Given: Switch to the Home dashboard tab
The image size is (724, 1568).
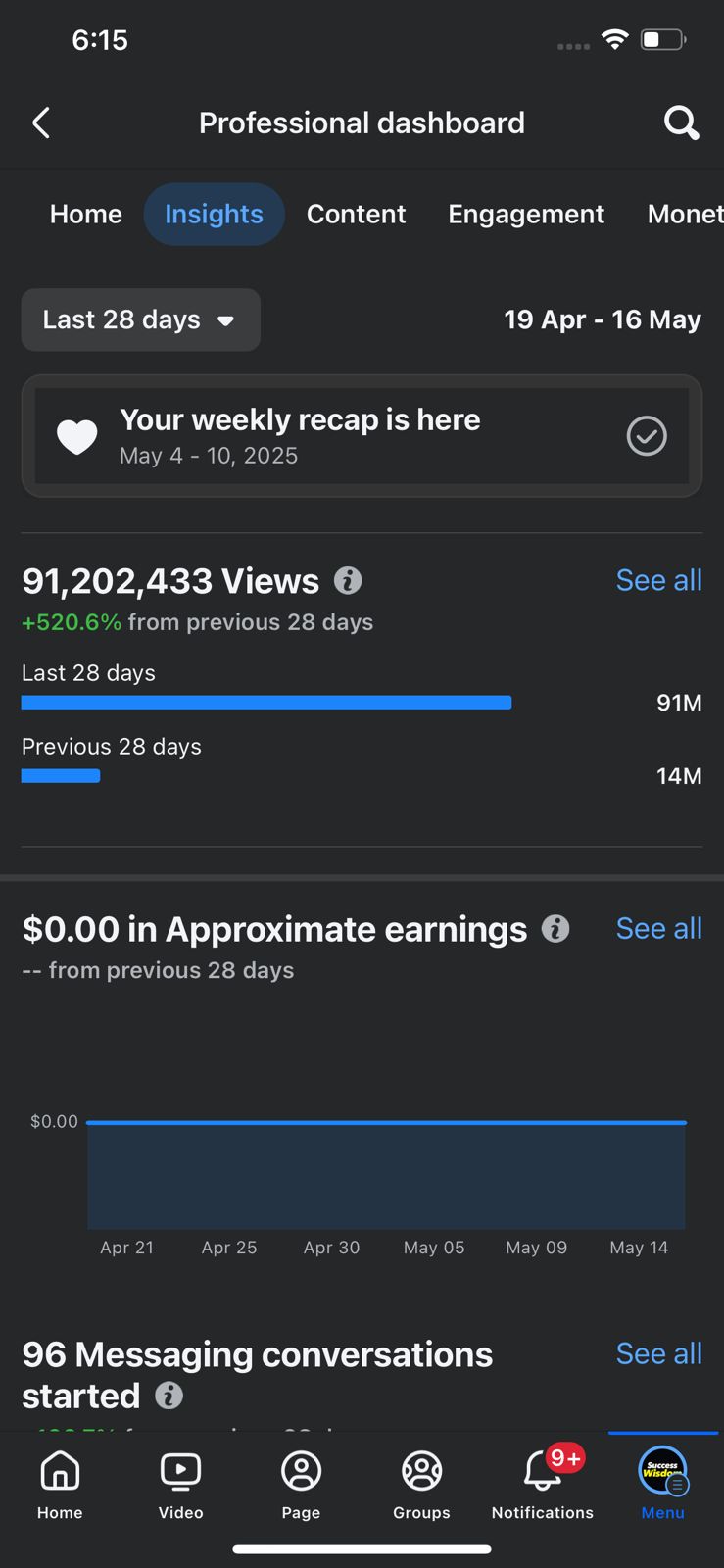Looking at the screenshot, I should click(86, 214).
